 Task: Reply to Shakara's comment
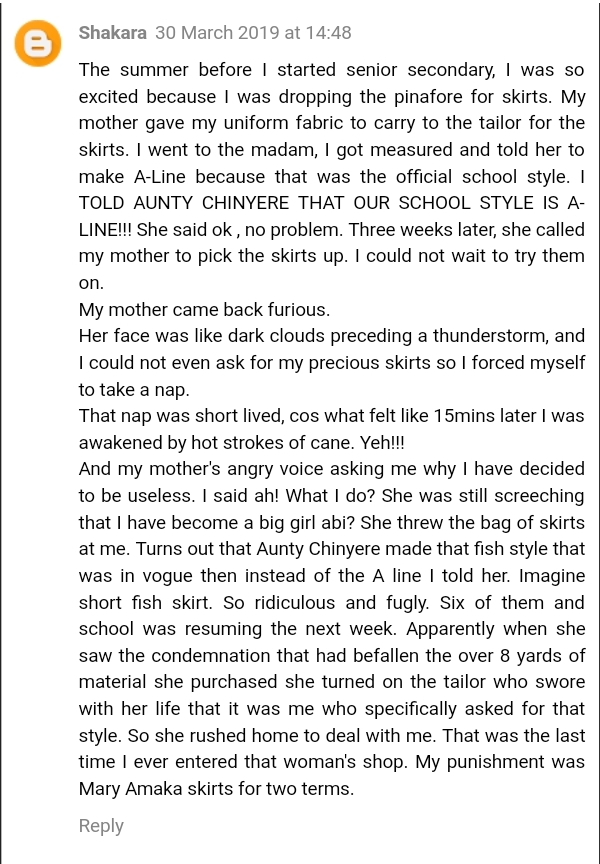[101, 825]
